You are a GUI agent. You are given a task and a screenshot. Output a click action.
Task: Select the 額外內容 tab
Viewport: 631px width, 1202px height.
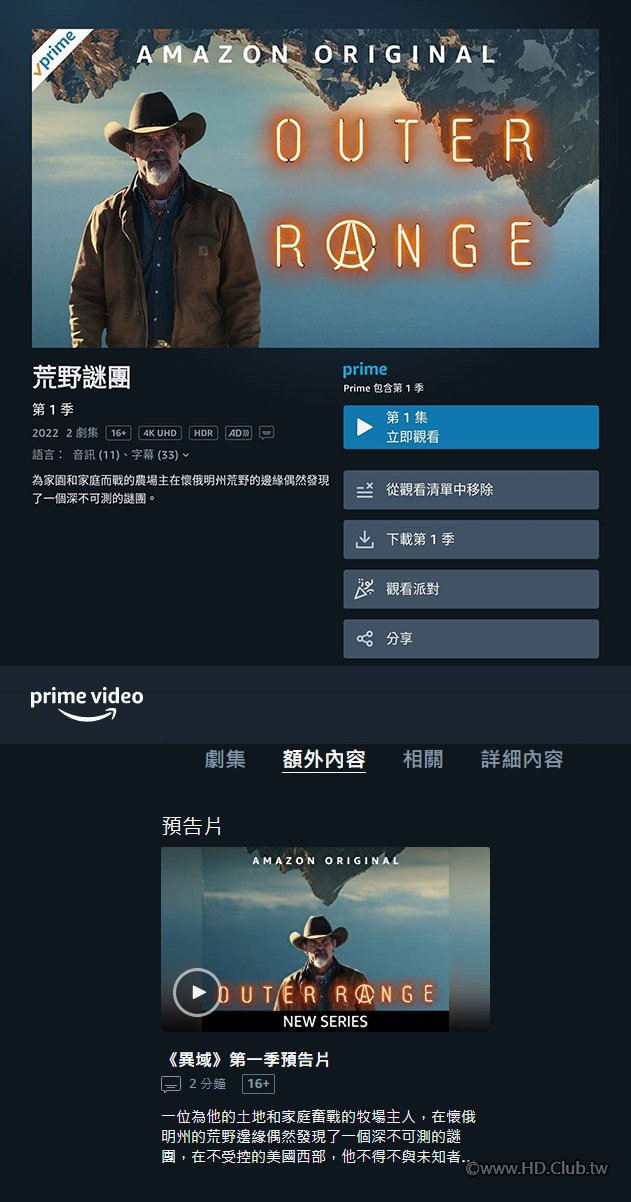(324, 759)
